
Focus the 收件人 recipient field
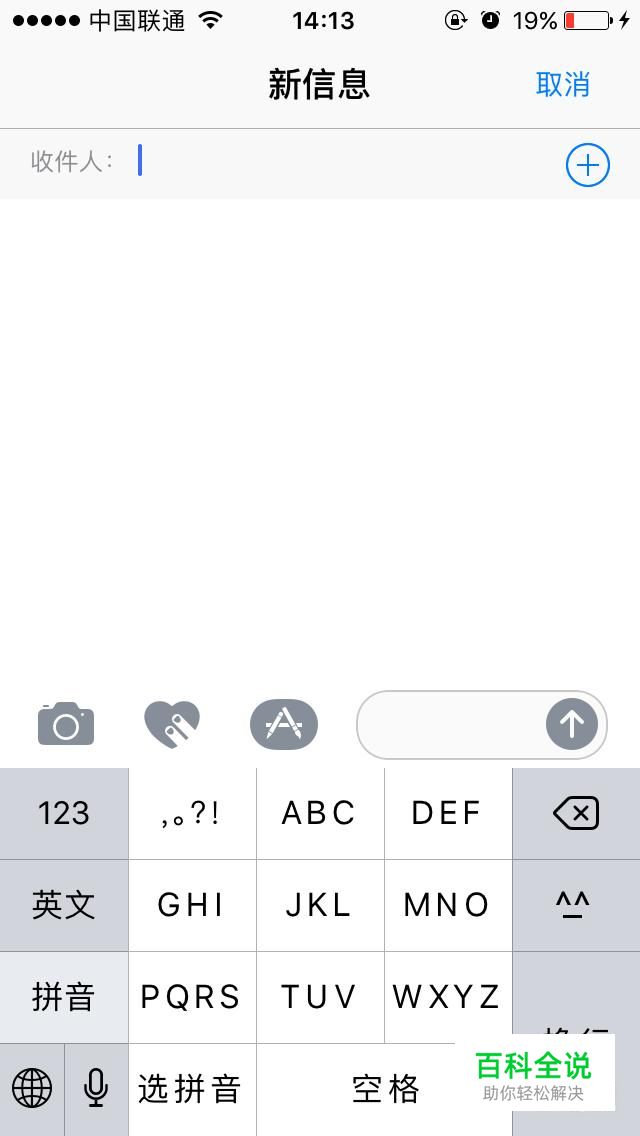(x=320, y=163)
